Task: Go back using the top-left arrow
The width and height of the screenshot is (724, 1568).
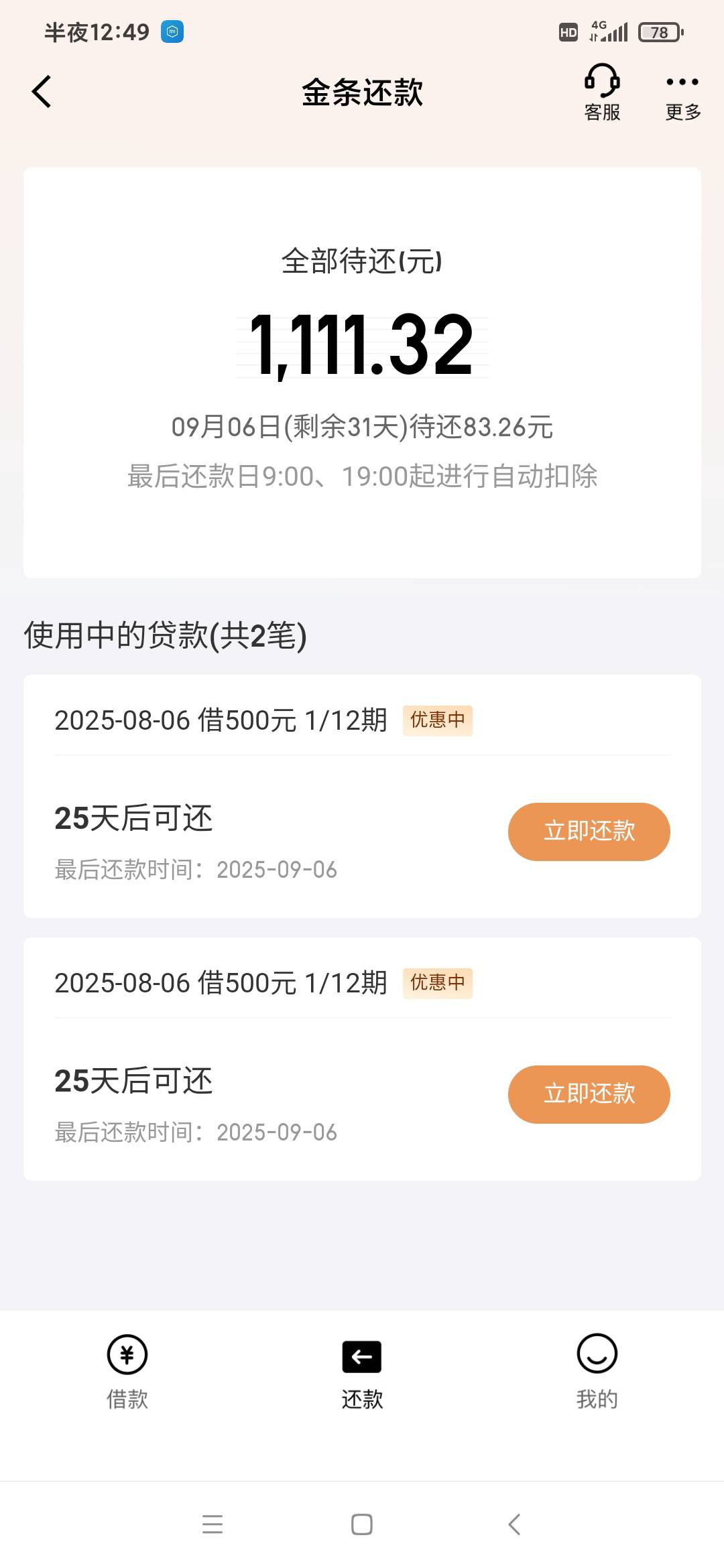Action: tap(42, 91)
